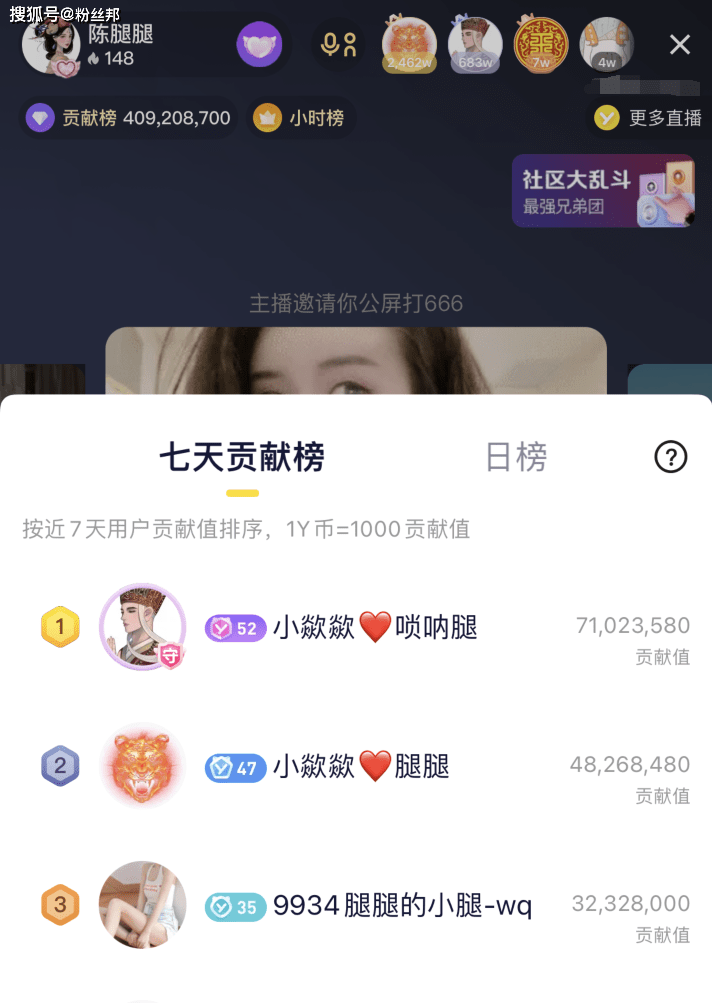Open rank 2 user 小歘歘❤️腿腿
712x1003 pixels.
tap(361, 767)
